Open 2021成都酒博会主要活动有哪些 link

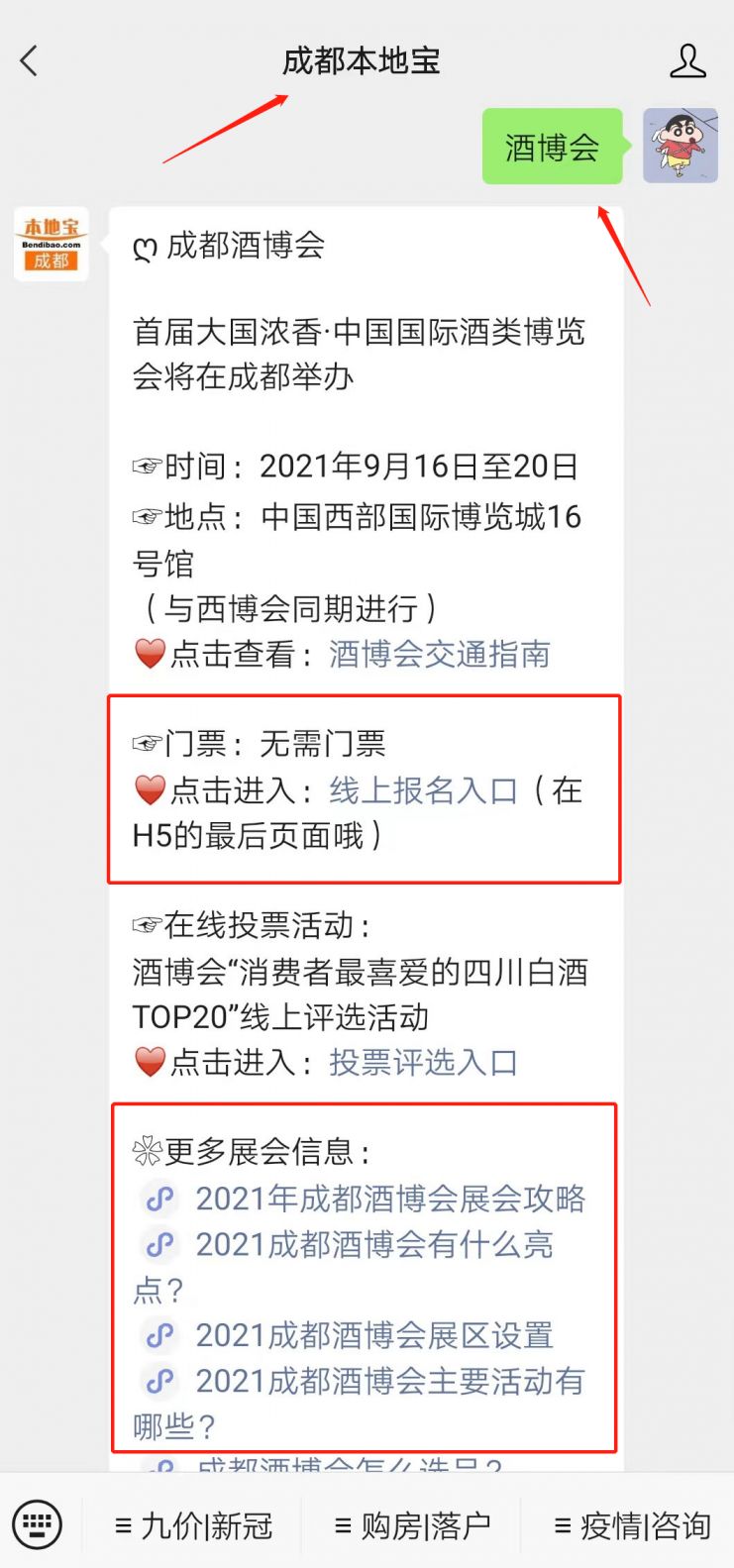pos(389,1381)
